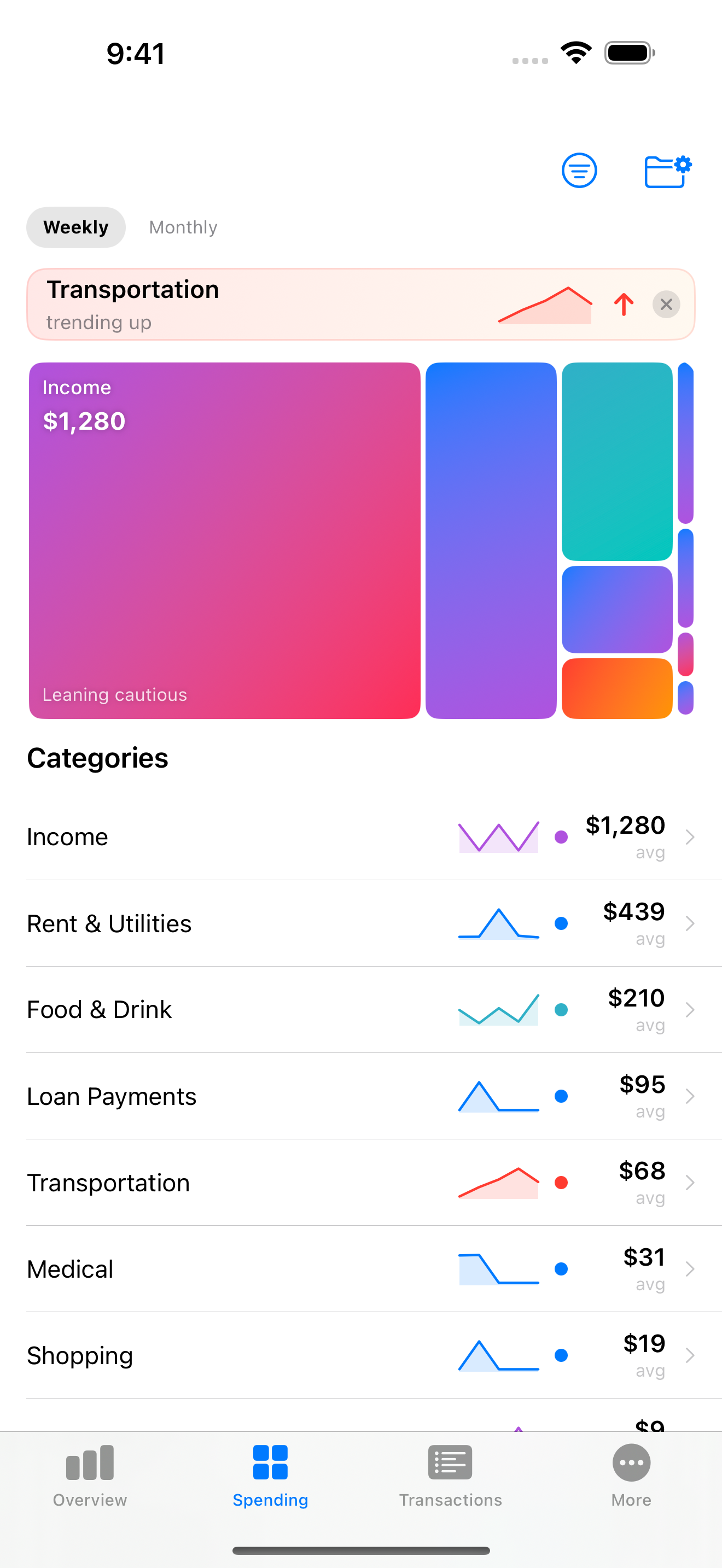Tap the red dot next to Transportation

coord(560,1181)
